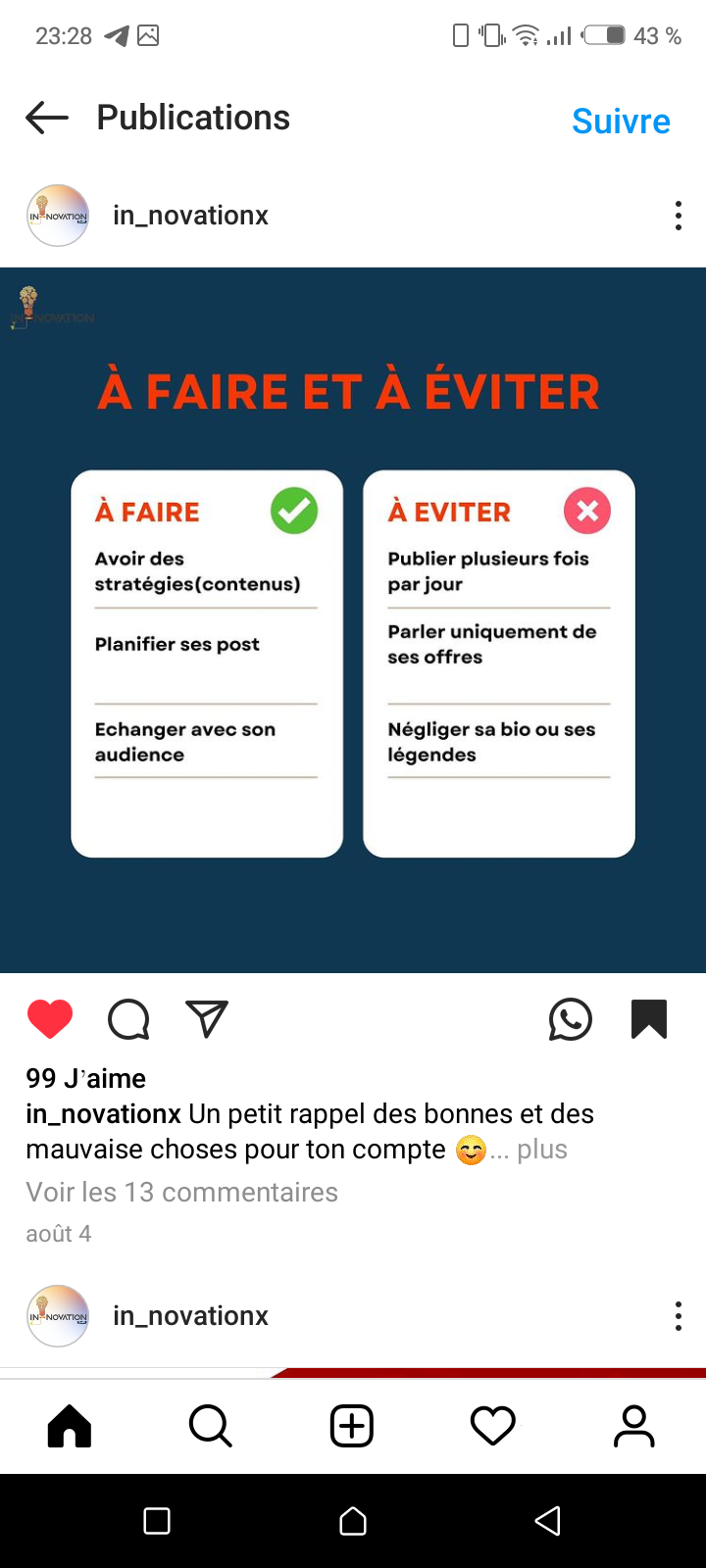
Task: Open the activity heart tab
Action: [493, 1426]
